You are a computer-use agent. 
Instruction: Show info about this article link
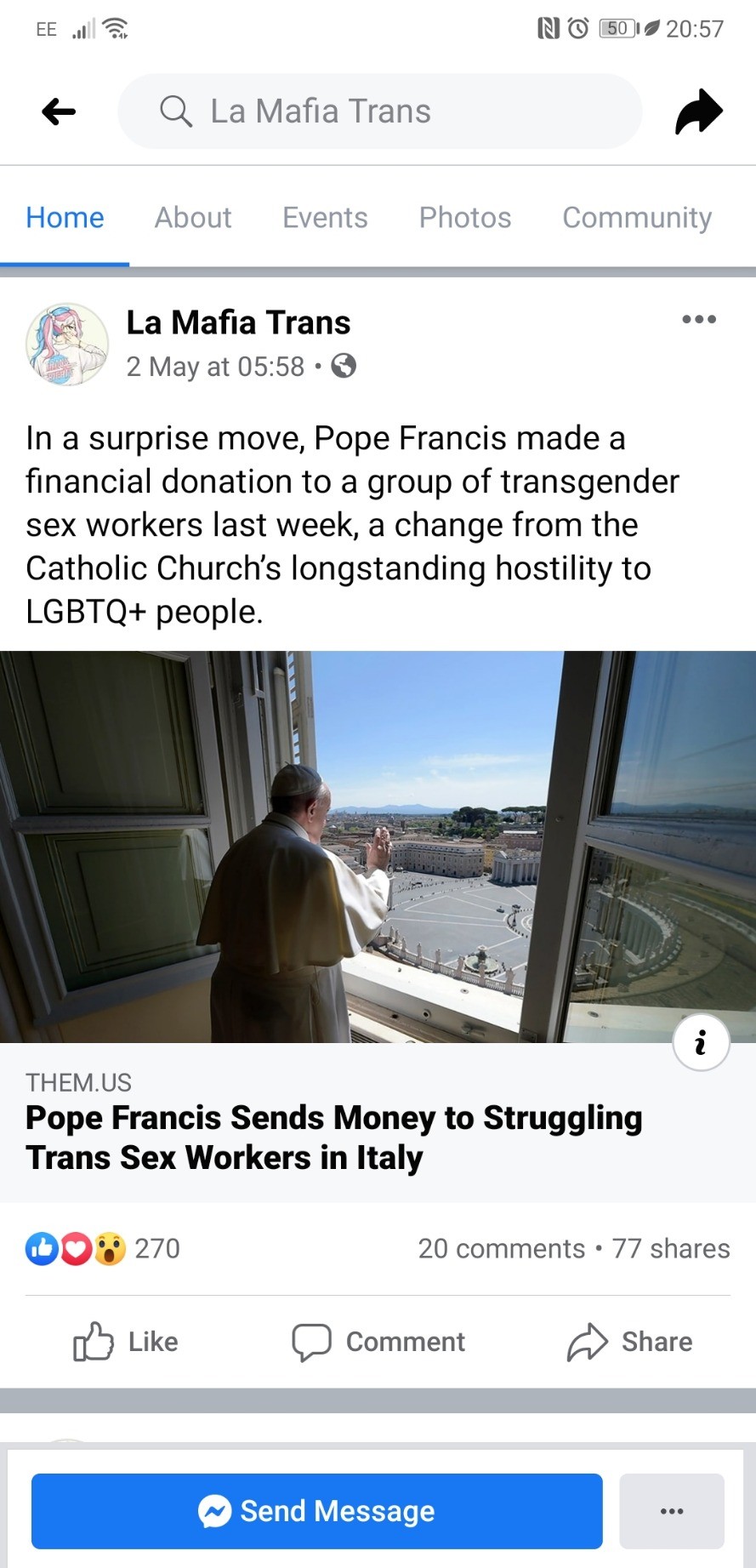[x=701, y=1042]
